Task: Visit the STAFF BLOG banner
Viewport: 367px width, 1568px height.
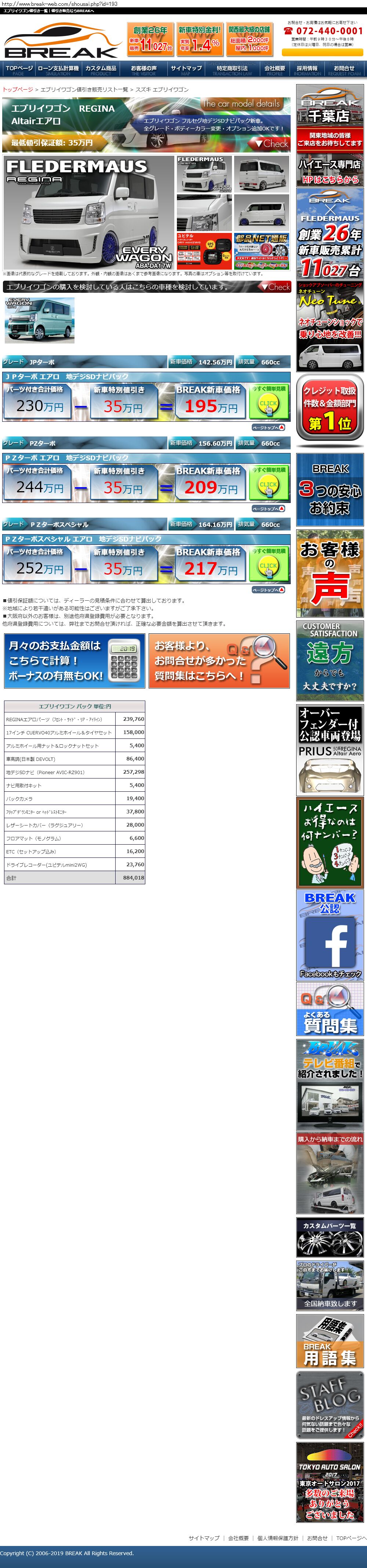Action: [x=330, y=1404]
